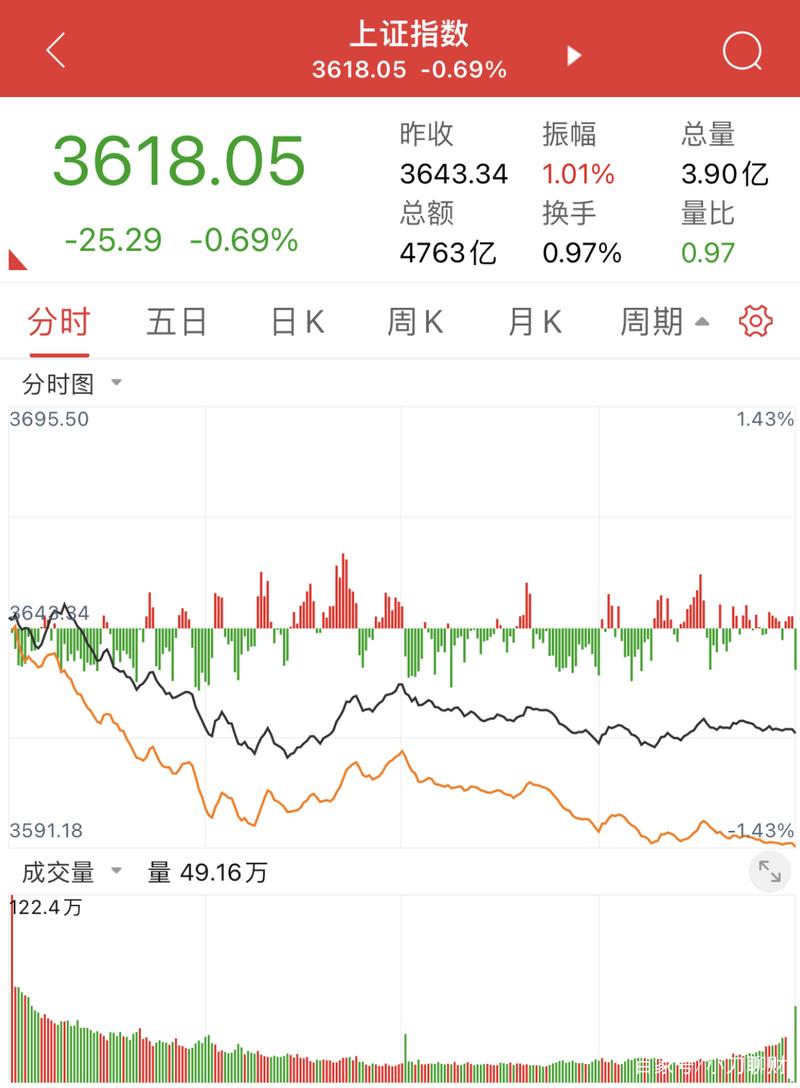Open chart settings gear icon
The image size is (800, 1088).
point(756,321)
